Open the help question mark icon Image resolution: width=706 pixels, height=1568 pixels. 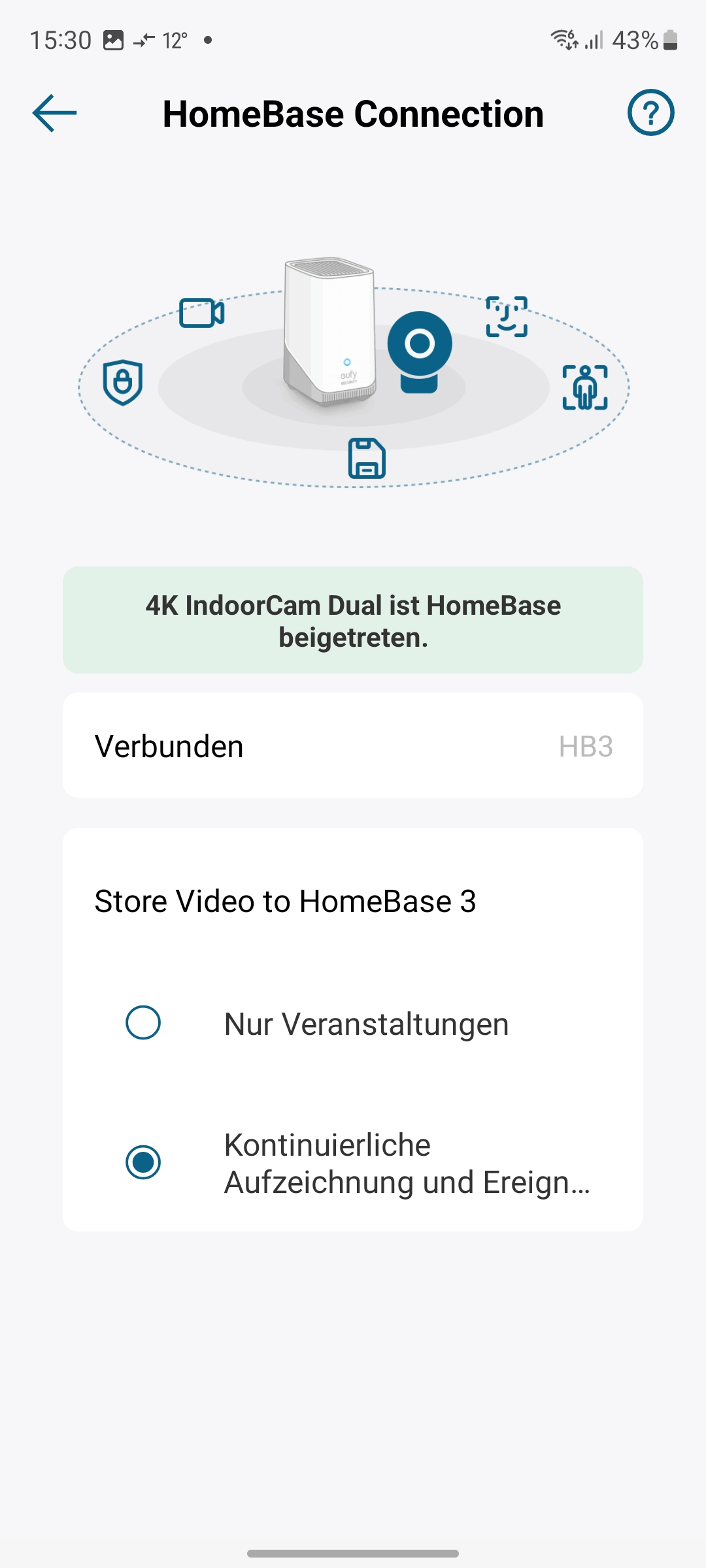pos(650,113)
